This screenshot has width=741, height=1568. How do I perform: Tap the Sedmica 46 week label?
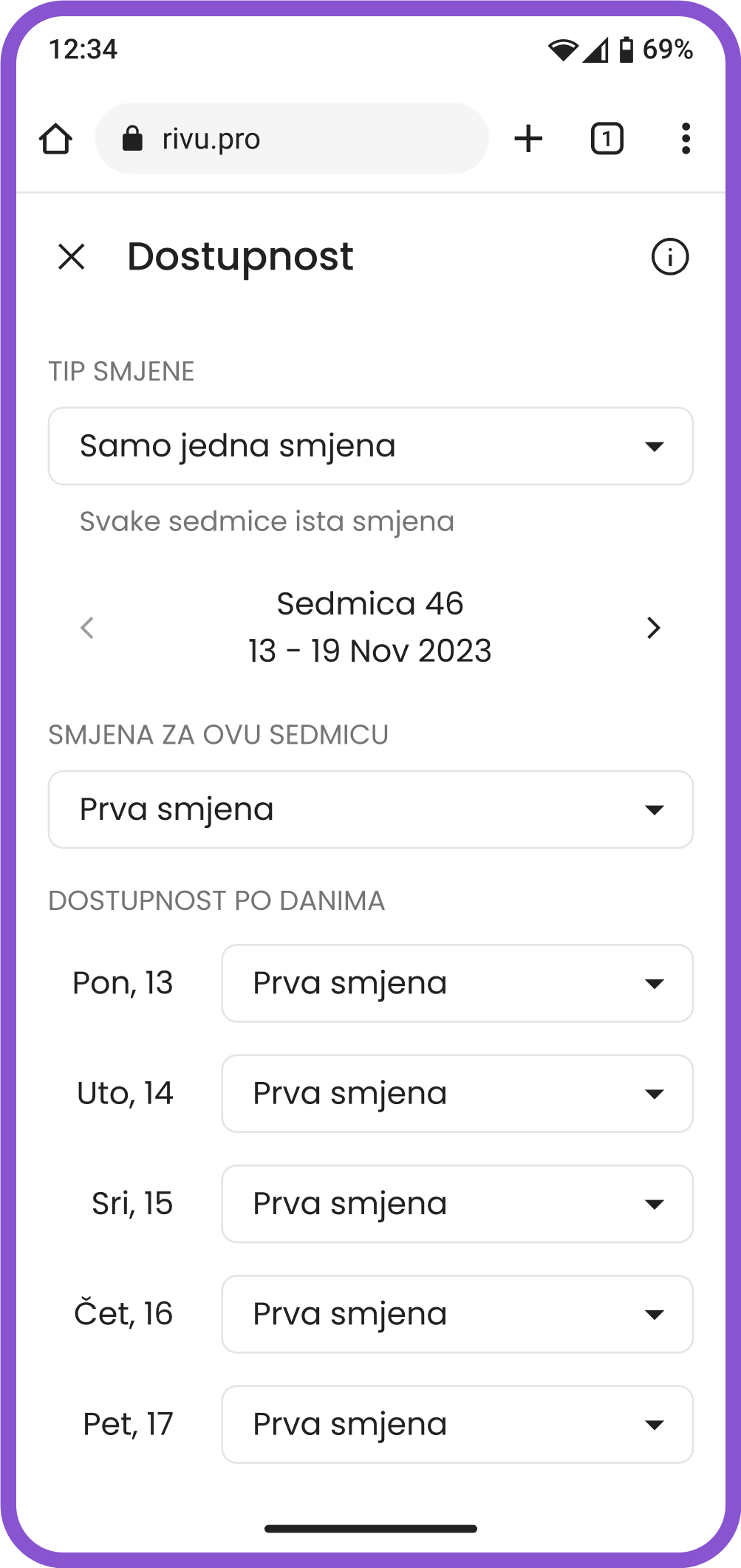(x=370, y=603)
